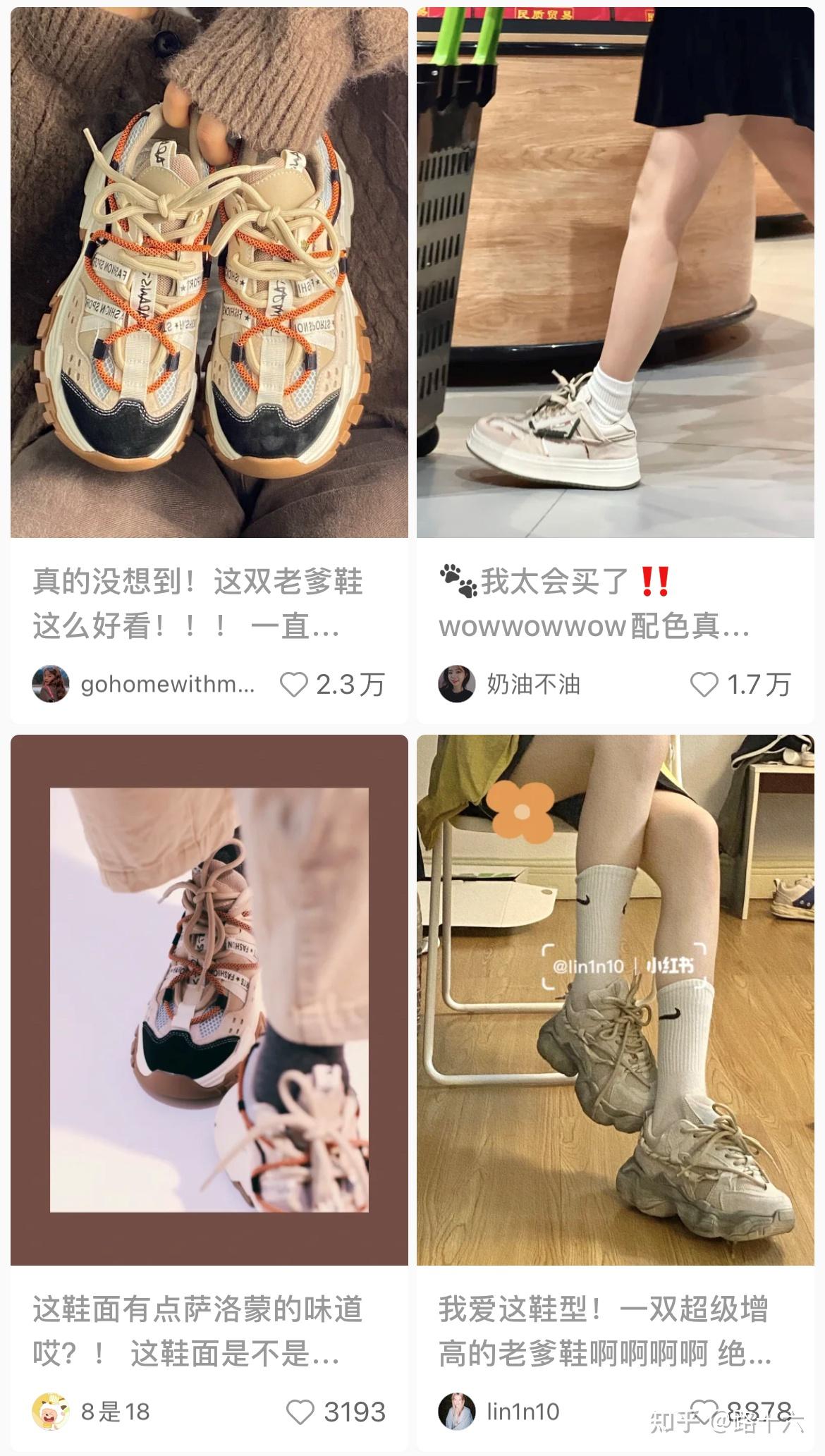View gohomewithm… user profile

[x=51, y=683]
